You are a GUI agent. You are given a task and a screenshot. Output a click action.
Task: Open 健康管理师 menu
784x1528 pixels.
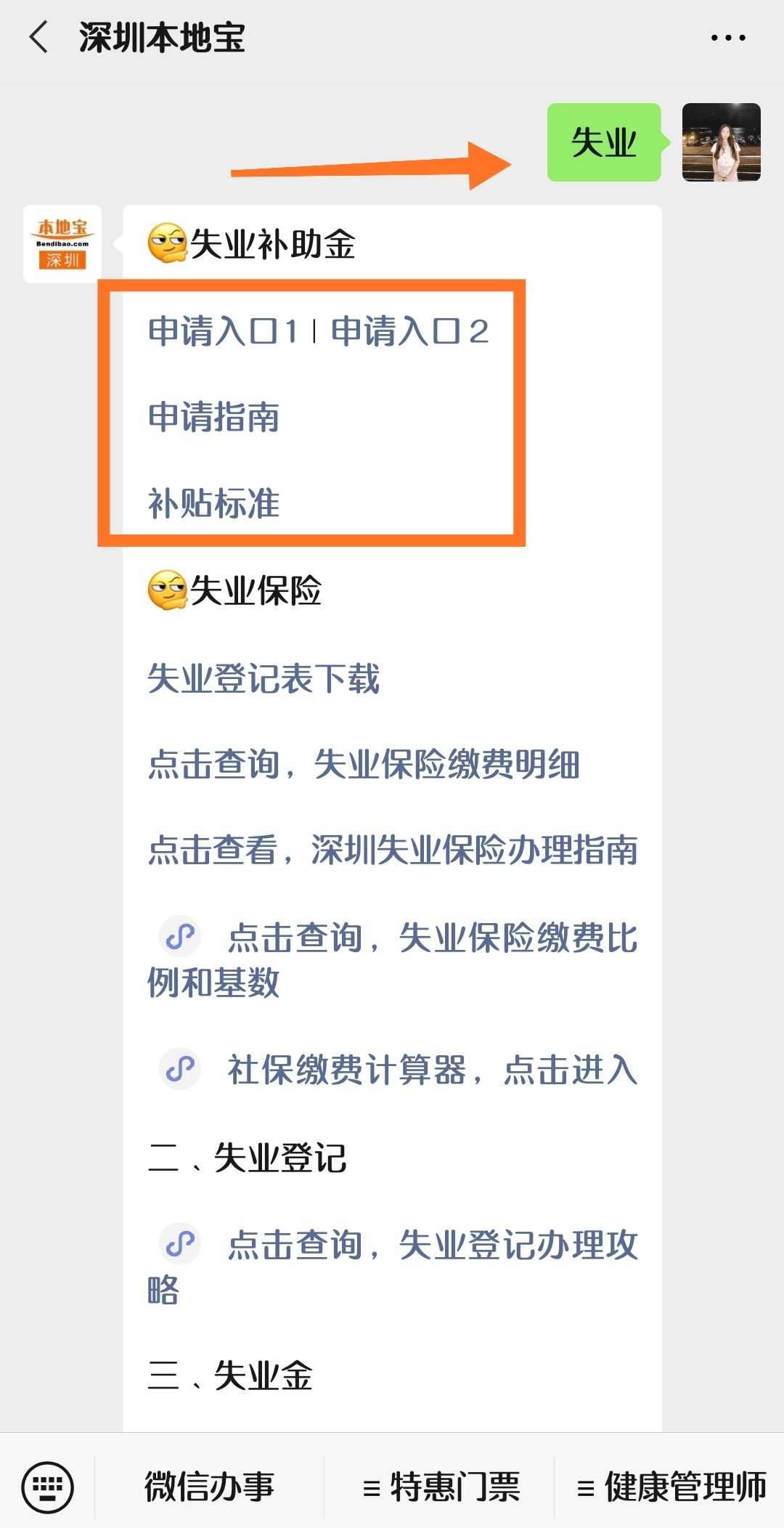point(671,1487)
